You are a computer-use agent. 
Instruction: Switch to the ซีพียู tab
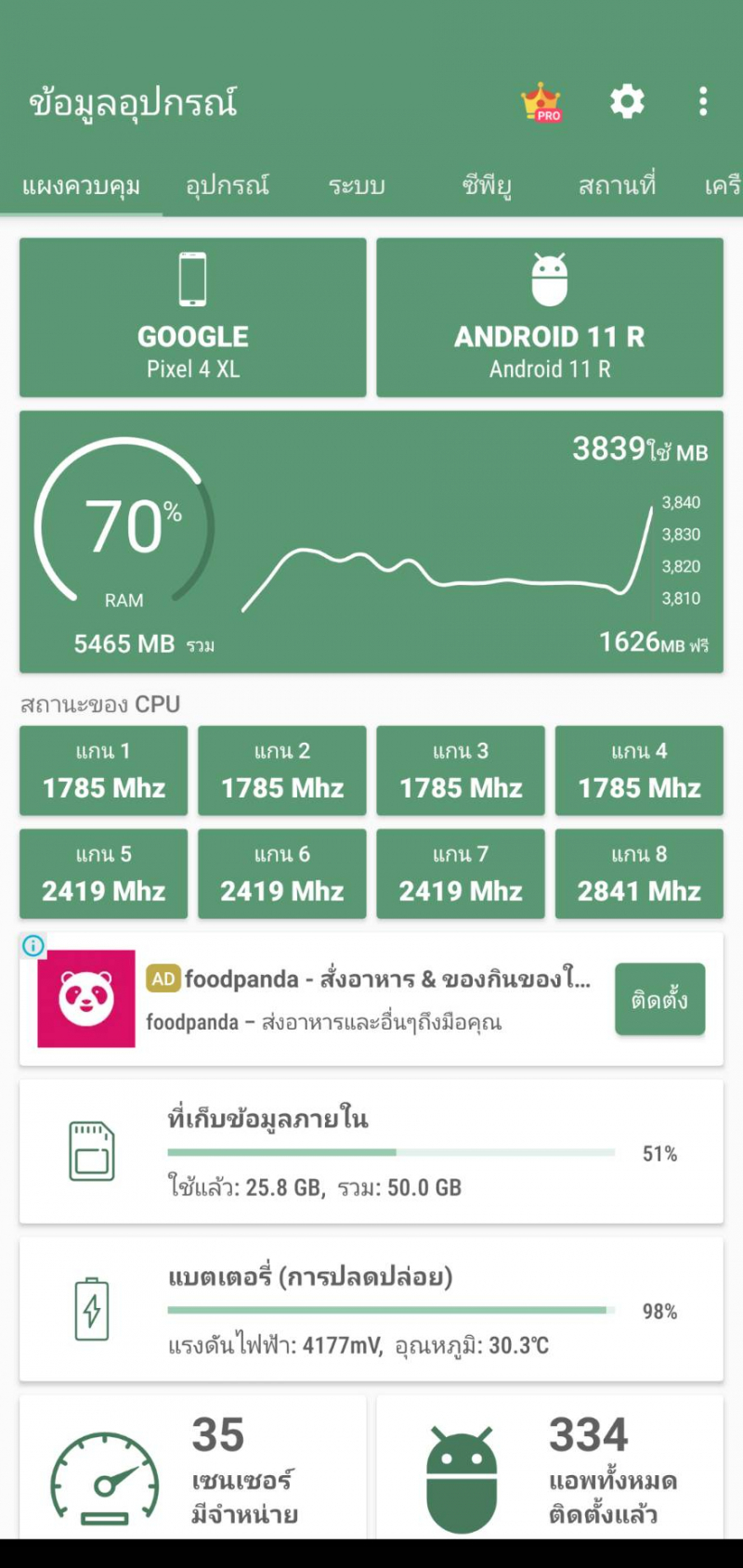pyautogui.click(x=487, y=185)
